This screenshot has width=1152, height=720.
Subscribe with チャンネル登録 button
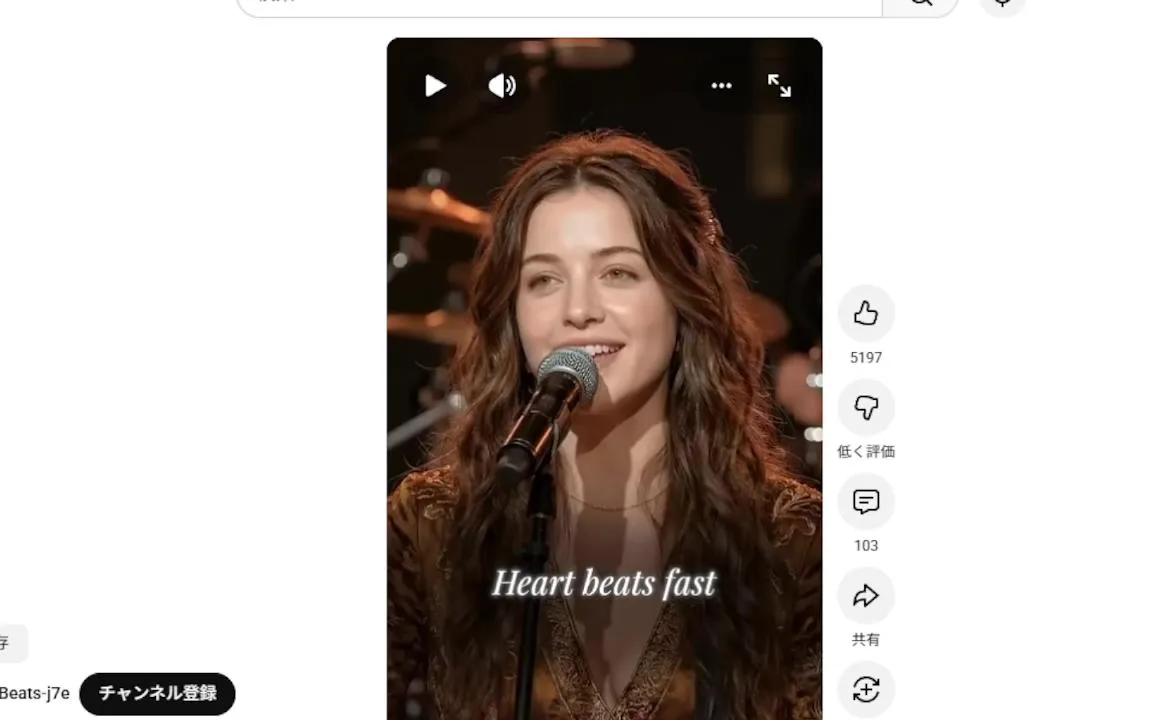pyautogui.click(x=157, y=693)
